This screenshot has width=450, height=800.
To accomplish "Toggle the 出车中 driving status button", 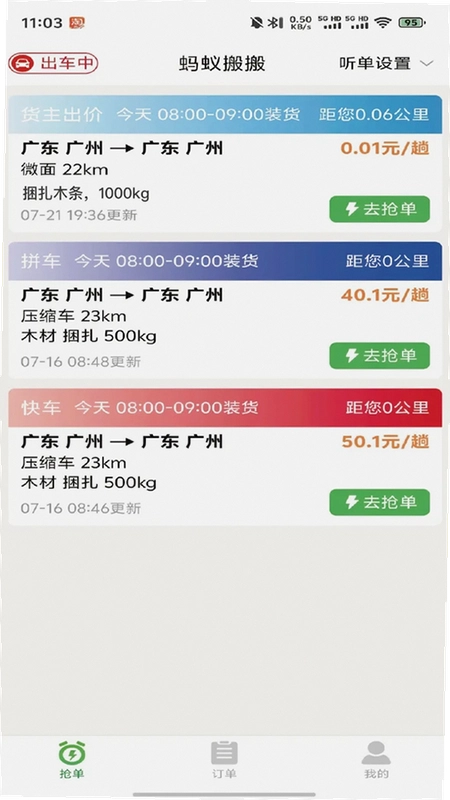I will 53,64.
